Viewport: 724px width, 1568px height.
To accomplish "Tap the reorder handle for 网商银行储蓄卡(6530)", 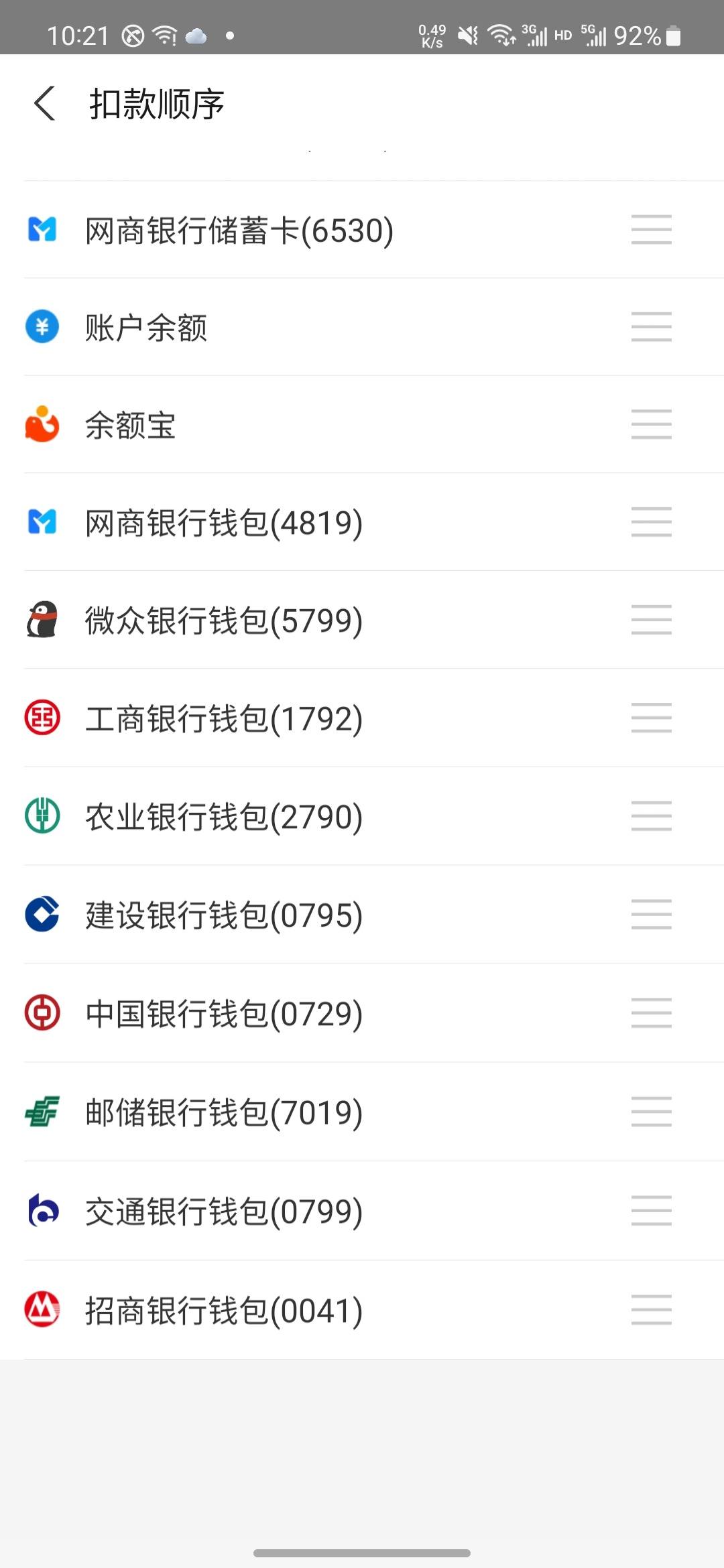I will coord(651,230).
